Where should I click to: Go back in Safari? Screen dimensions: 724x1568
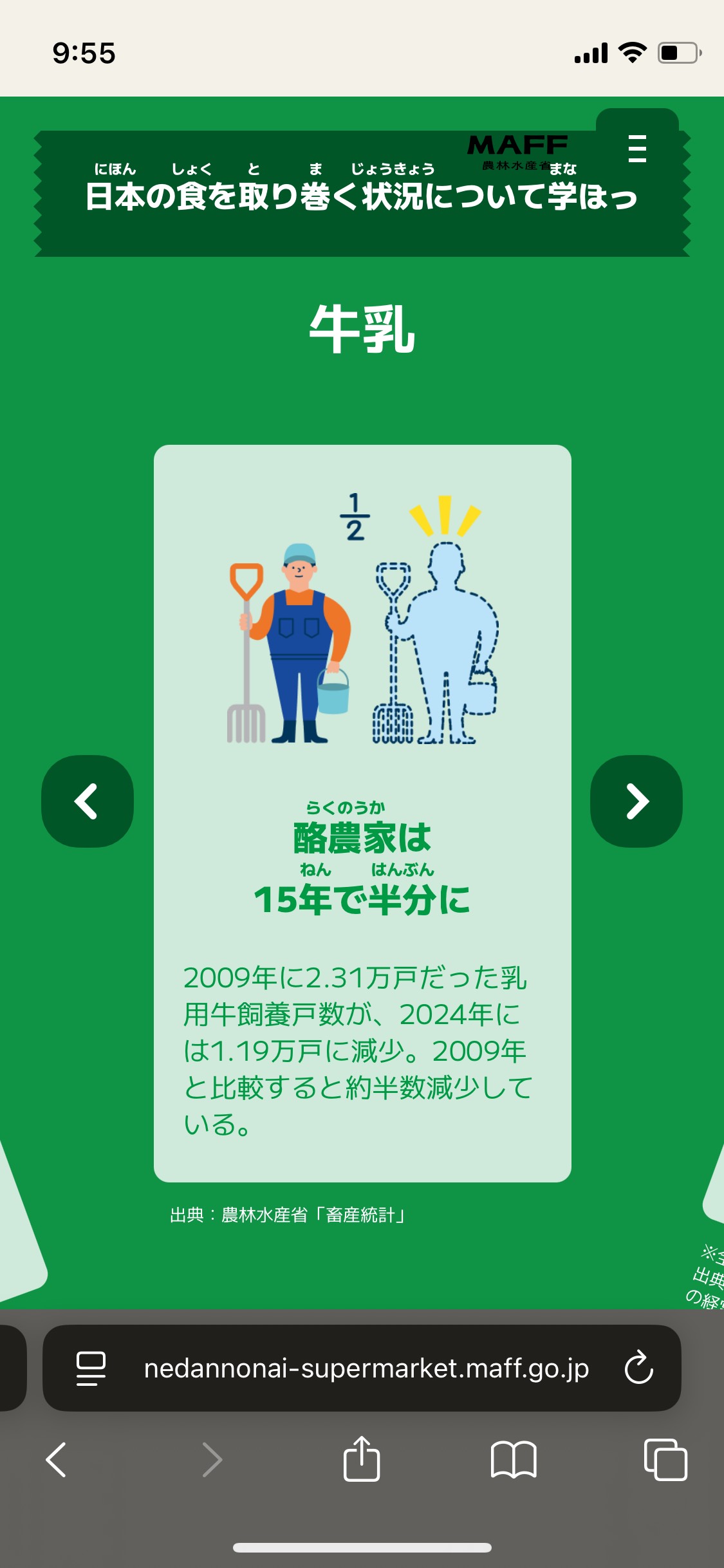click(x=56, y=1459)
